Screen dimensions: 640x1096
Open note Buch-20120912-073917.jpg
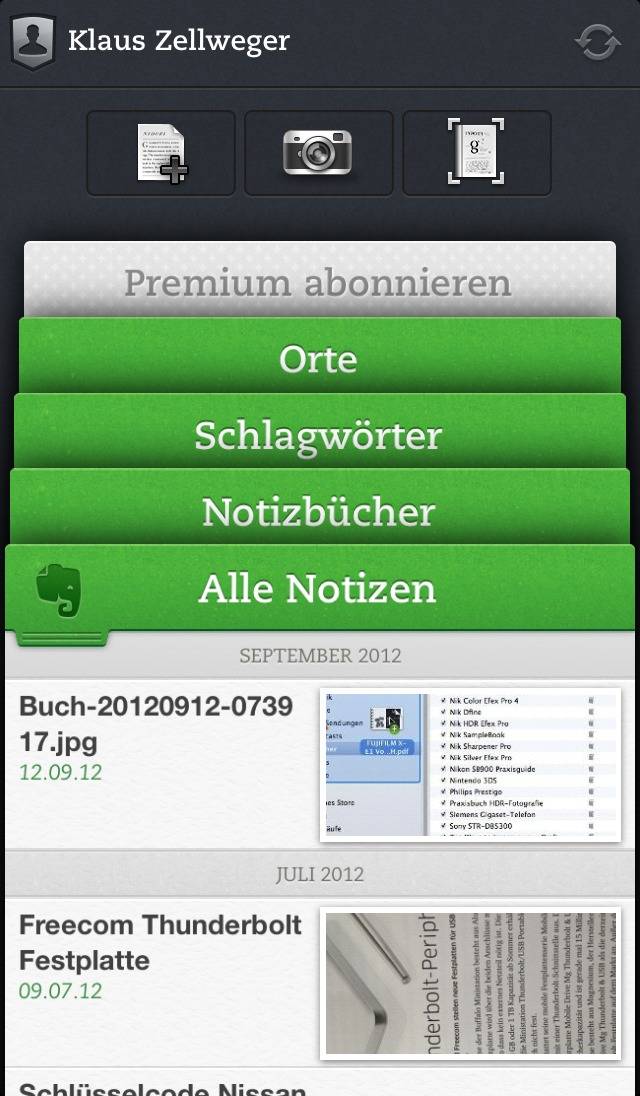pyautogui.click(x=319, y=765)
